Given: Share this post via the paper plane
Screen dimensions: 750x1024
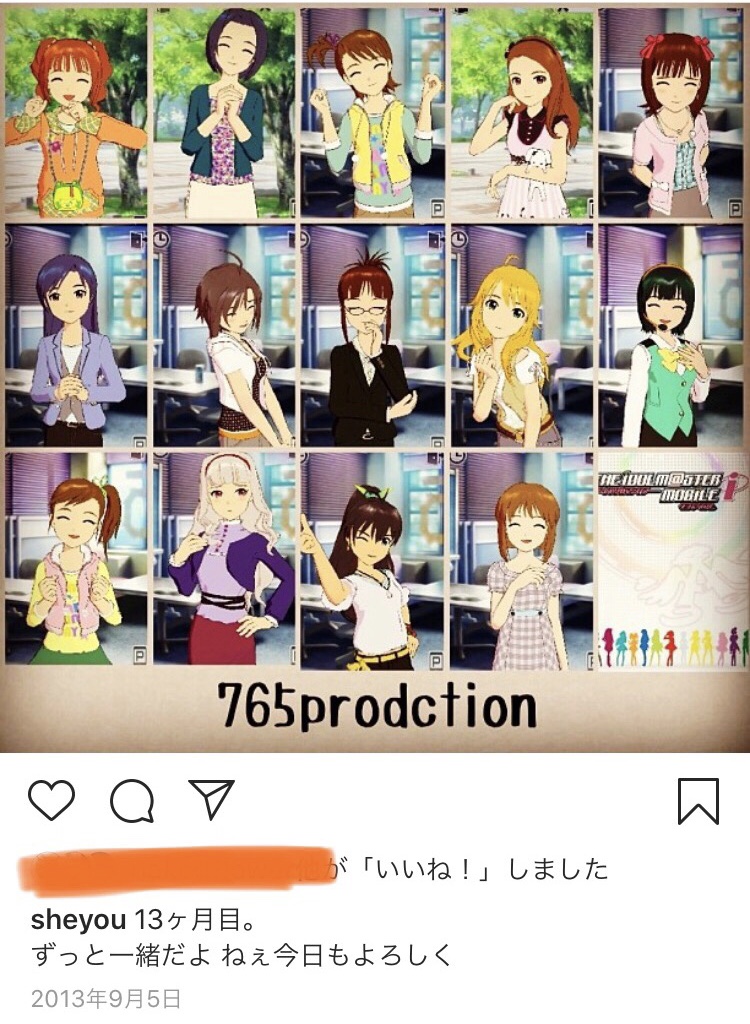Looking at the screenshot, I should [211, 799].
